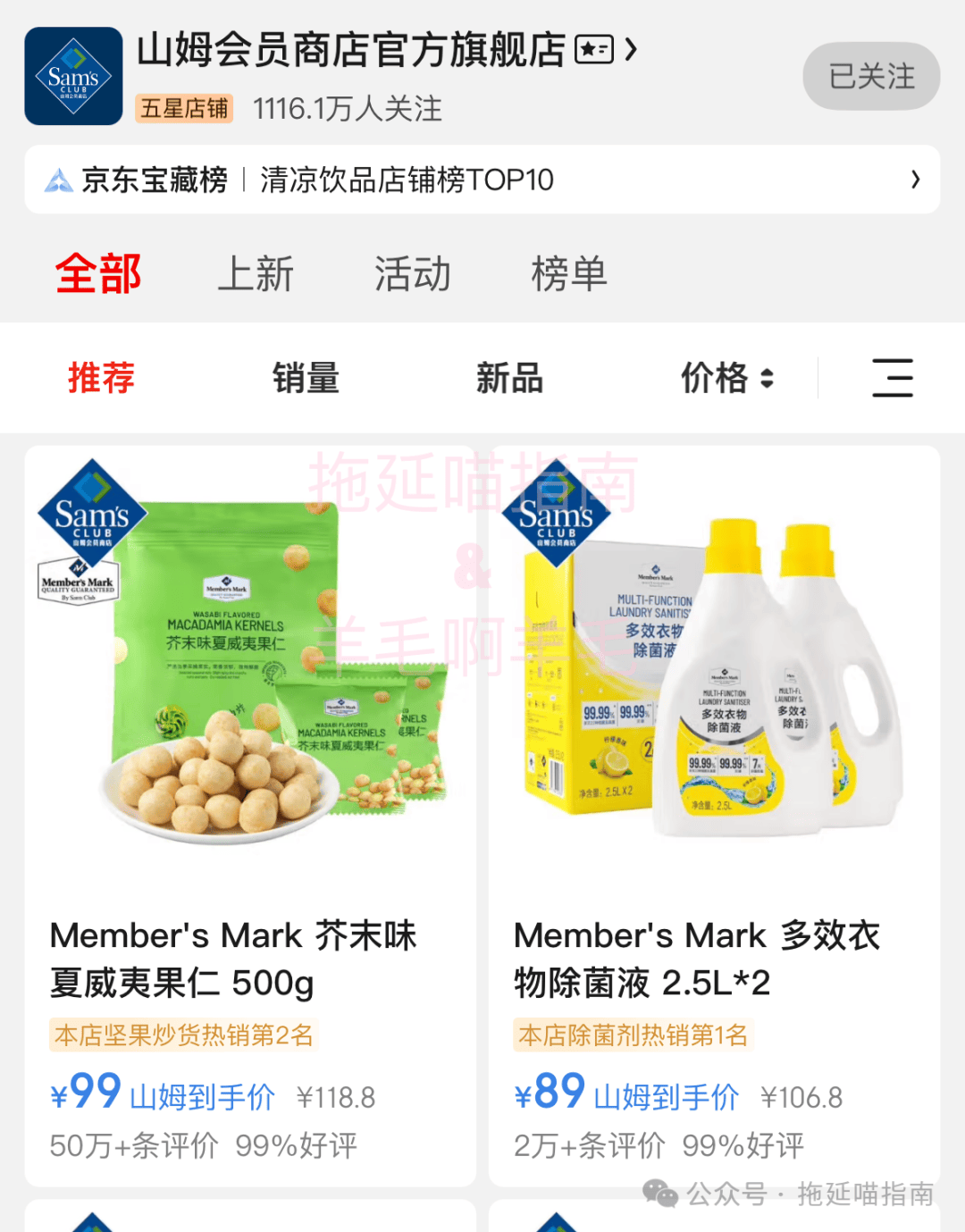
Task: Open the 山姆会员商店官方旗舰店 store details
Action: [x=384, y=50]
